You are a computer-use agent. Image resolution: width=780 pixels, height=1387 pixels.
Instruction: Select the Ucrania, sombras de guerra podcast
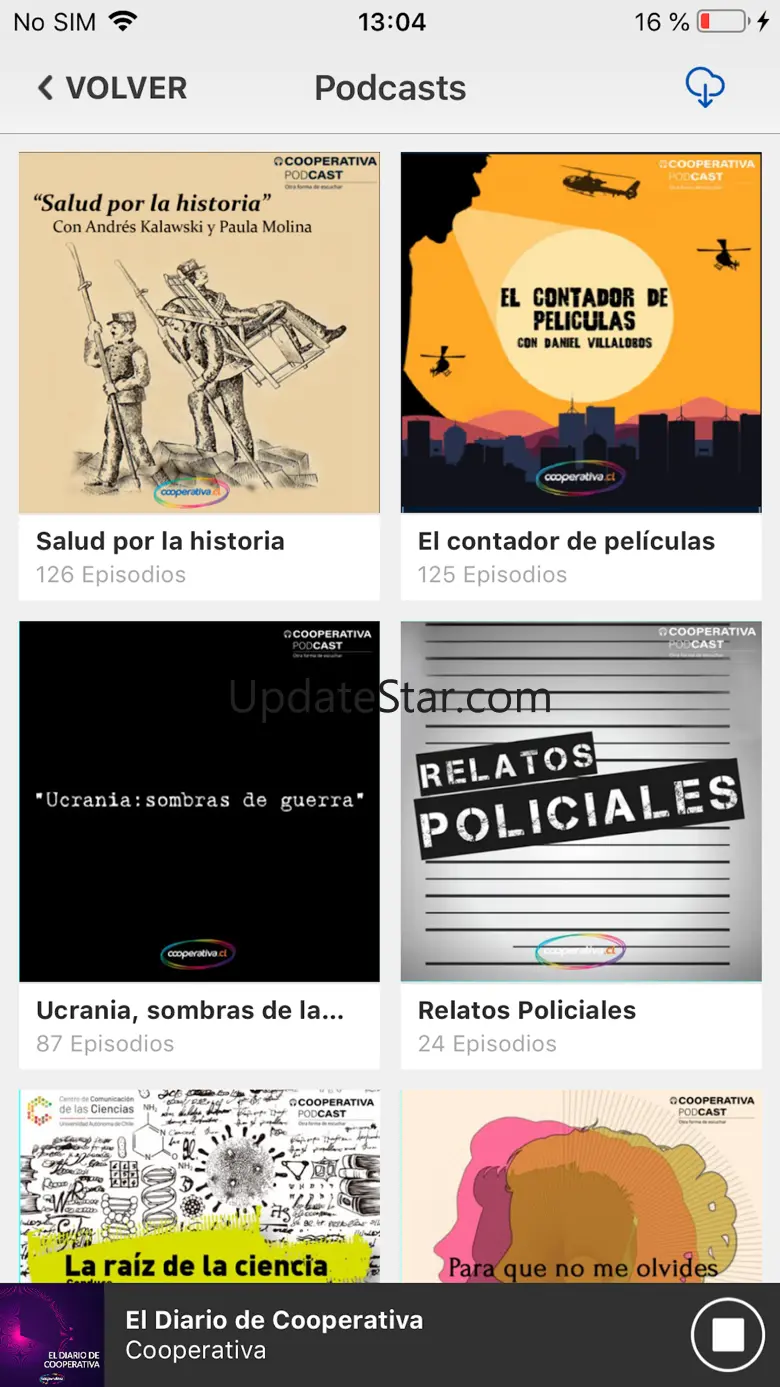click(199, 843)
